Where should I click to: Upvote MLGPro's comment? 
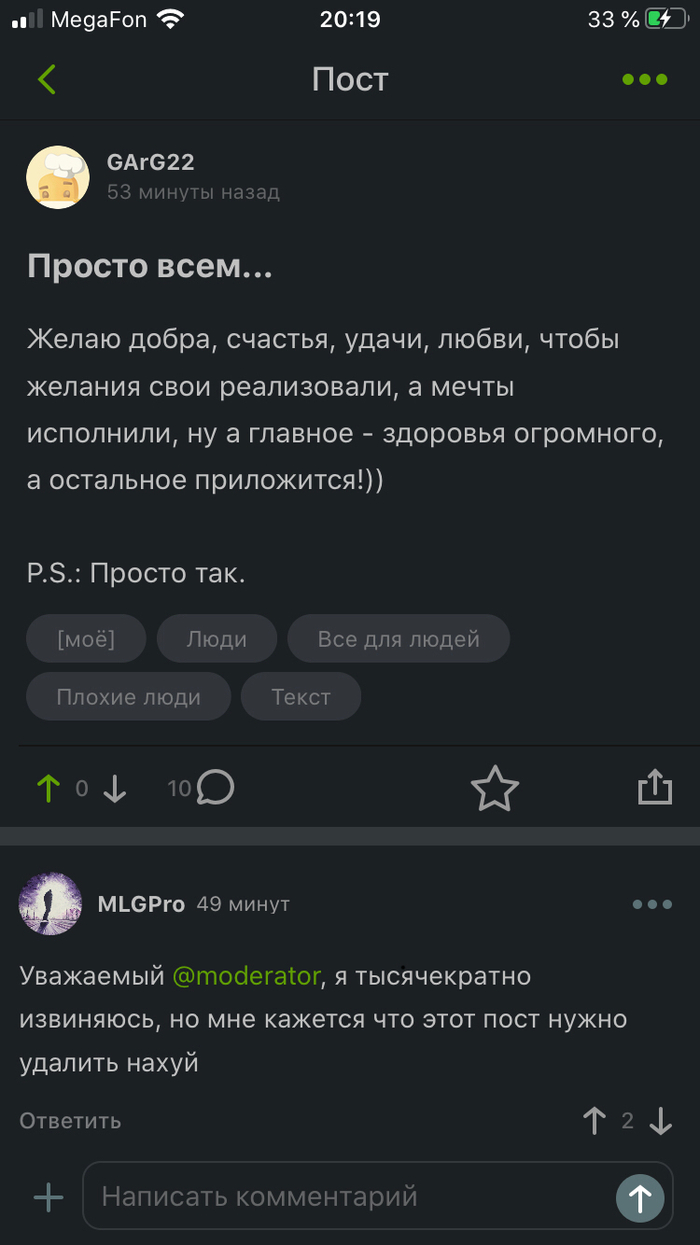click(594, 1120)
